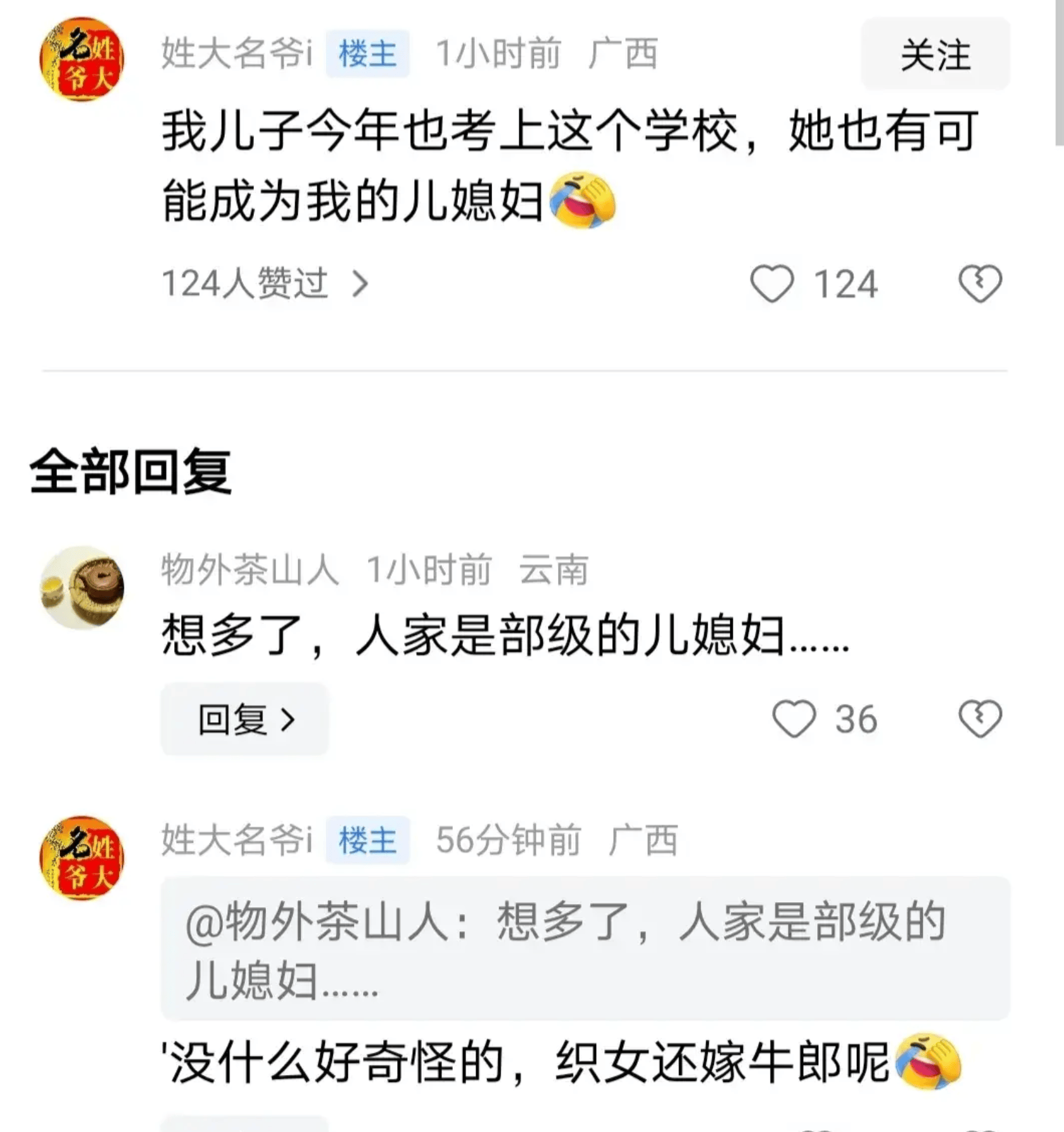Open 姓大名爷i's avatar on the 56分钟前 reply

(82, 858)
